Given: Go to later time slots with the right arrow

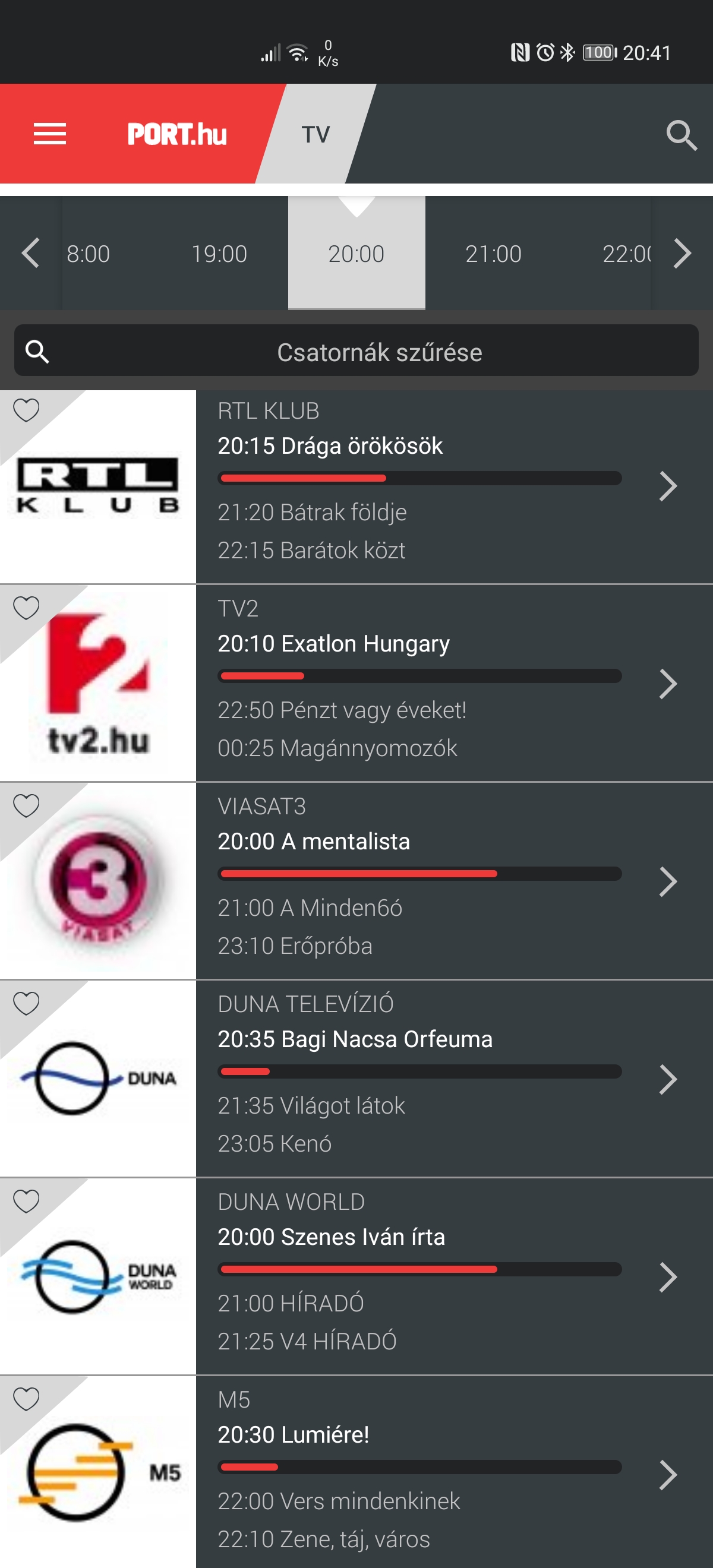Looking at the screenshot, I should tap(682, 253).
